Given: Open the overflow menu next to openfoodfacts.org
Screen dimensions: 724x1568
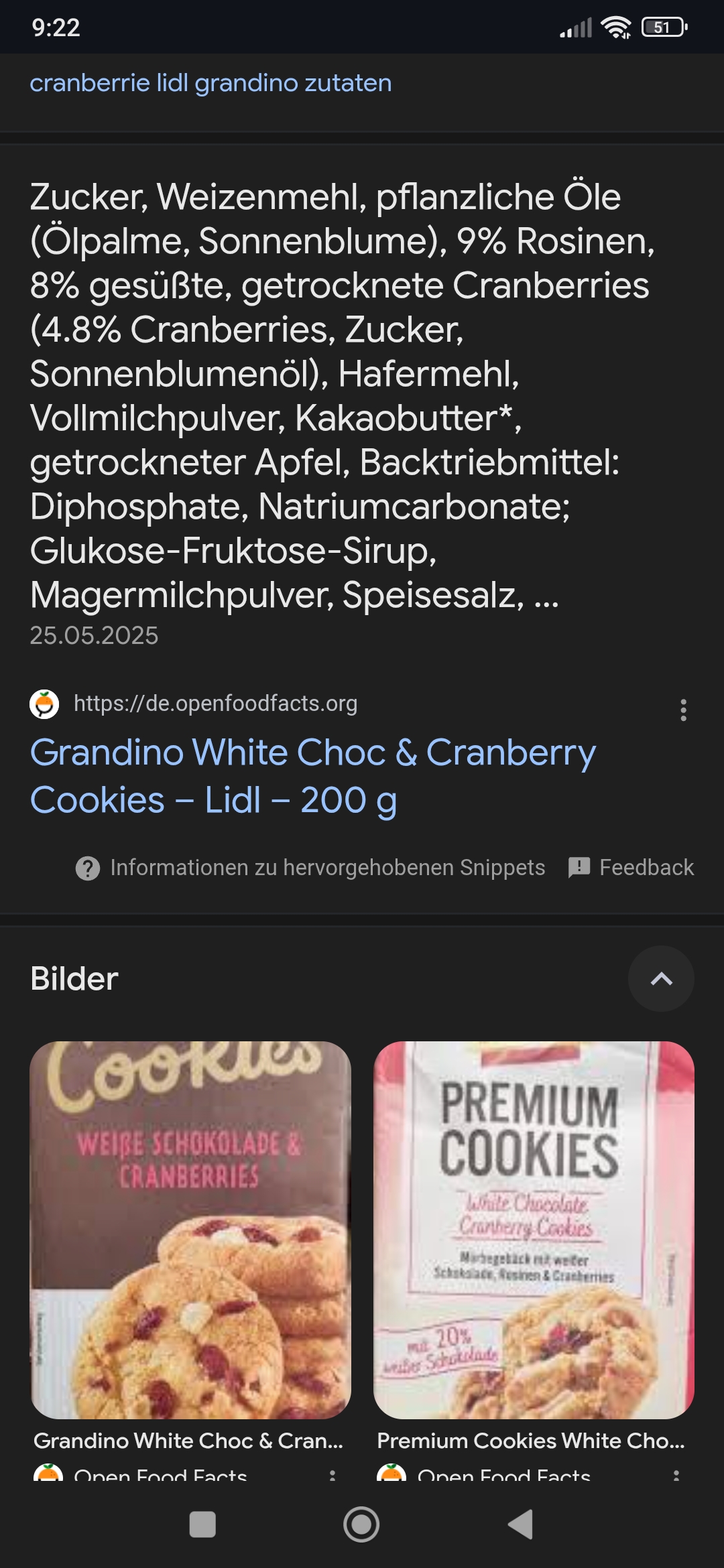Looking at the screenshot, I should (x=683, y=710).
